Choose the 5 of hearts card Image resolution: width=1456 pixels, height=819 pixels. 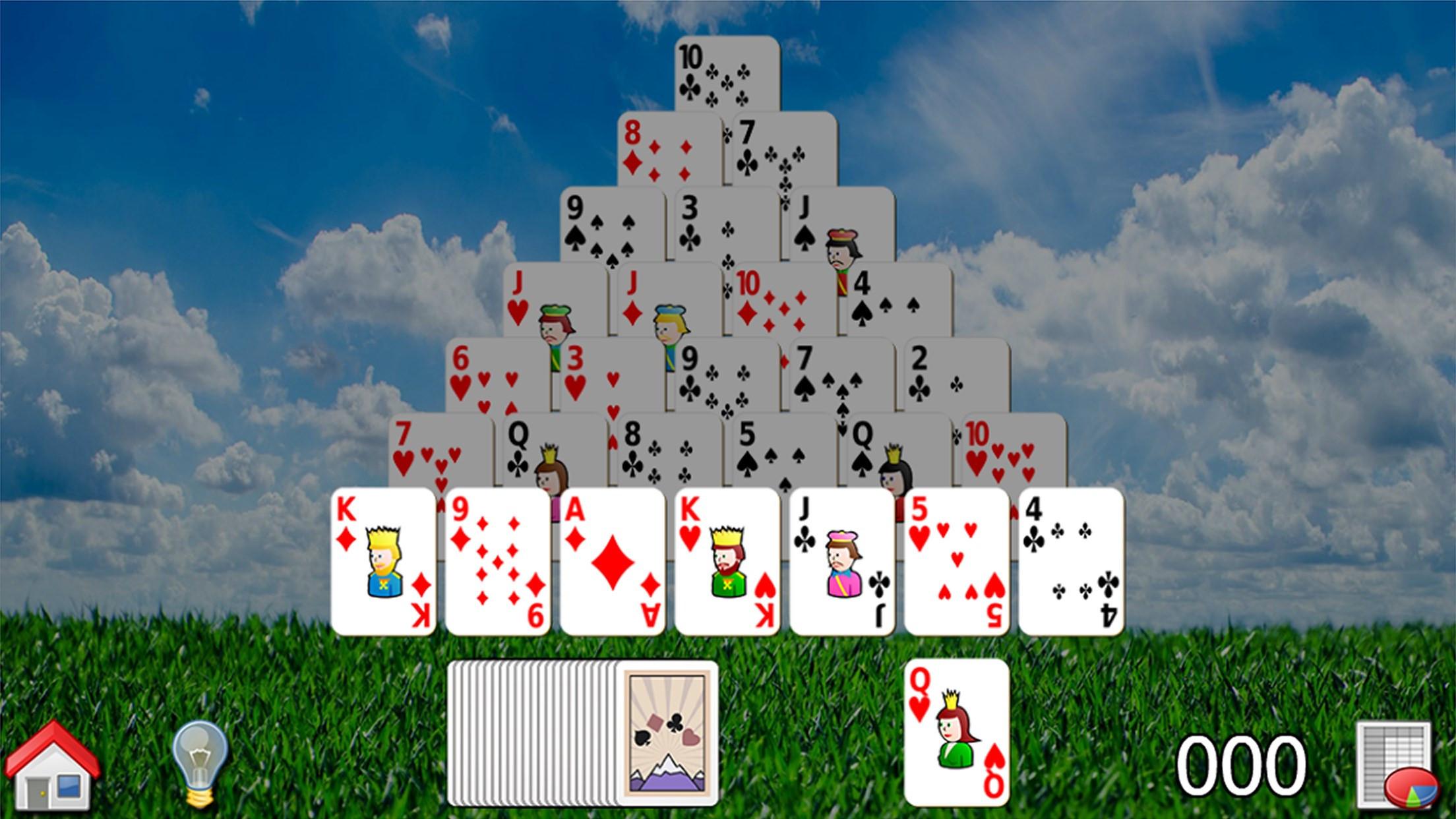[x=957, y=562]
